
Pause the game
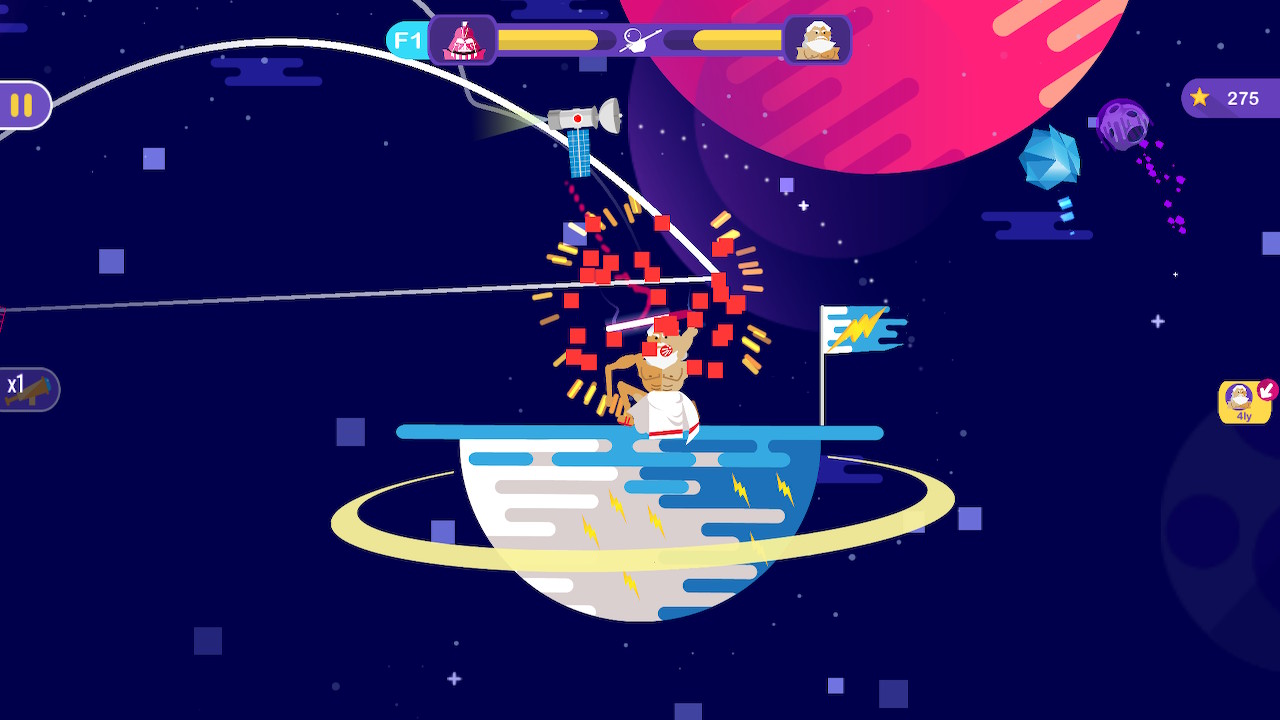22,105
